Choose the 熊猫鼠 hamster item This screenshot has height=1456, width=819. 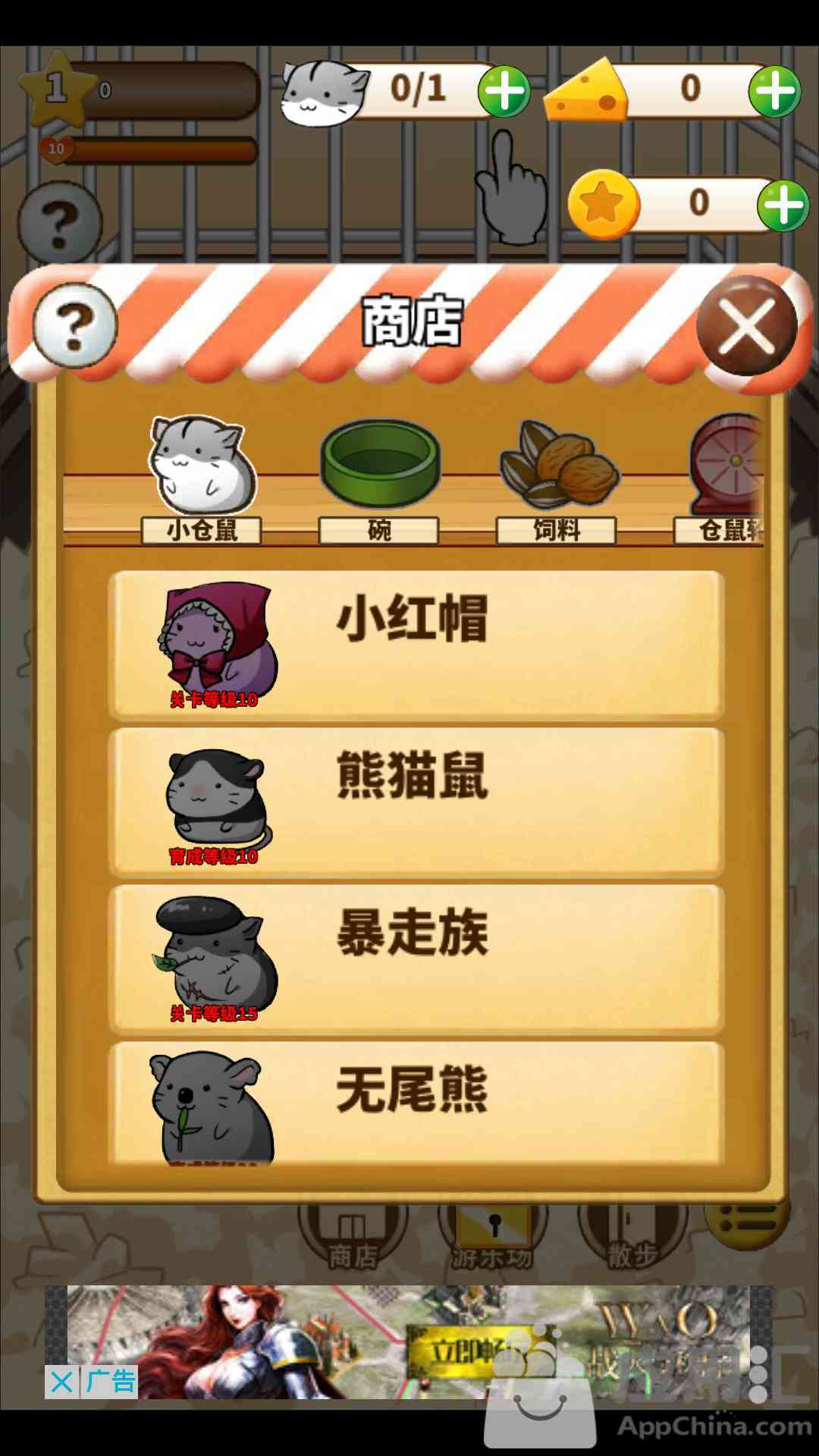pos(416,802)
